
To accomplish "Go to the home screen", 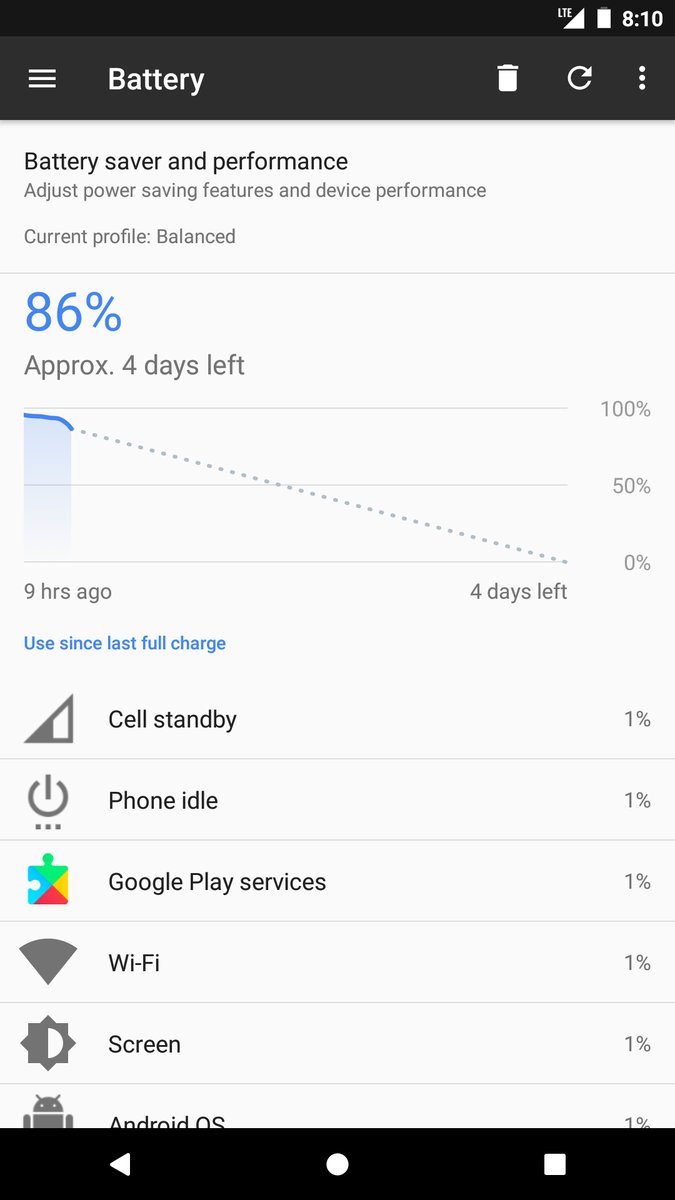I will [337, 1164].
